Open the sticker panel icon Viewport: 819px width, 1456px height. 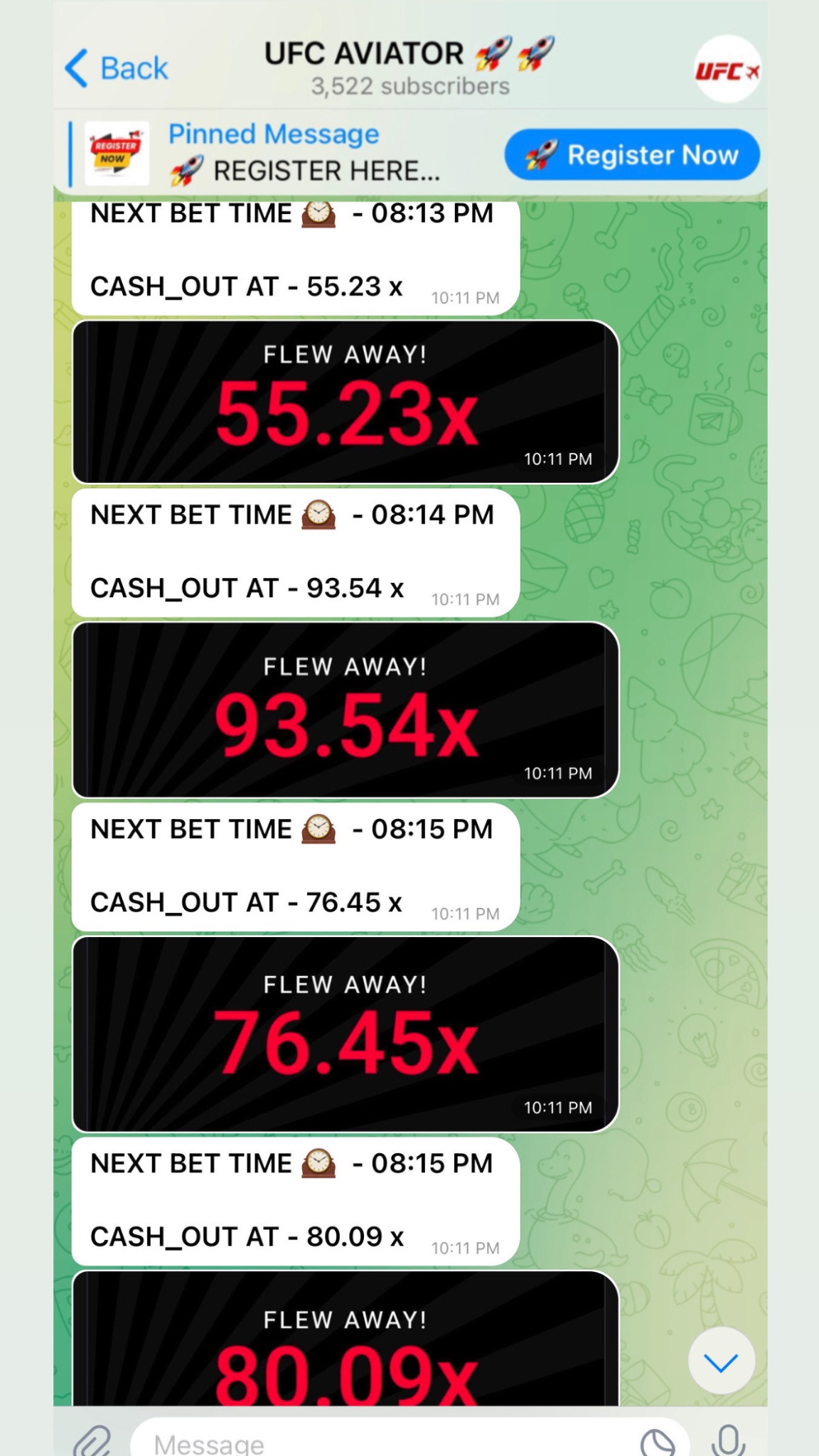click(x=658, y=1440)
